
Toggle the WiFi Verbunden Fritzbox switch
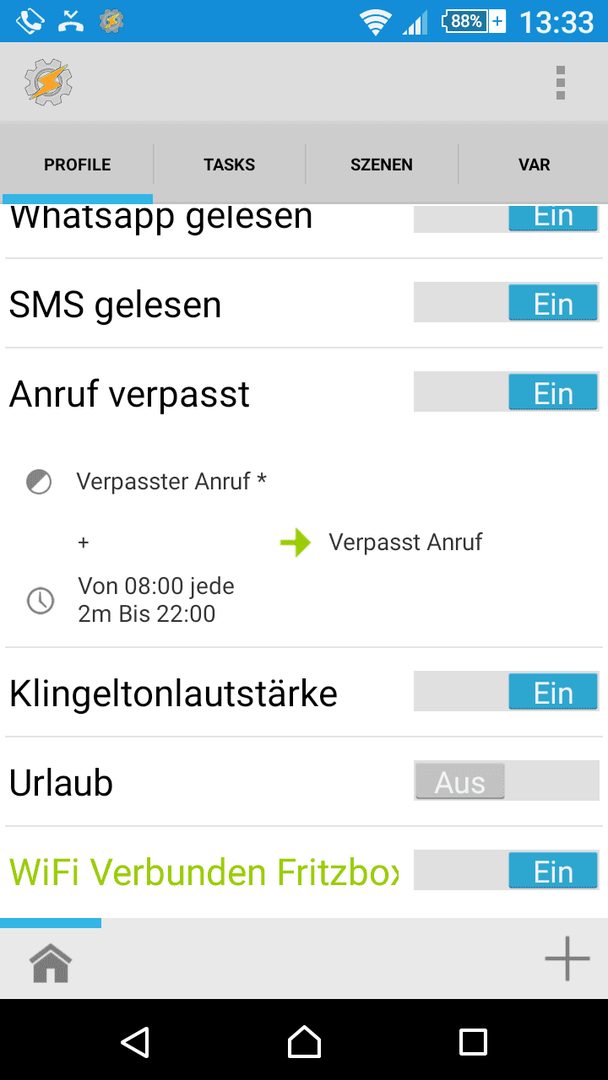tap(506, 870)
